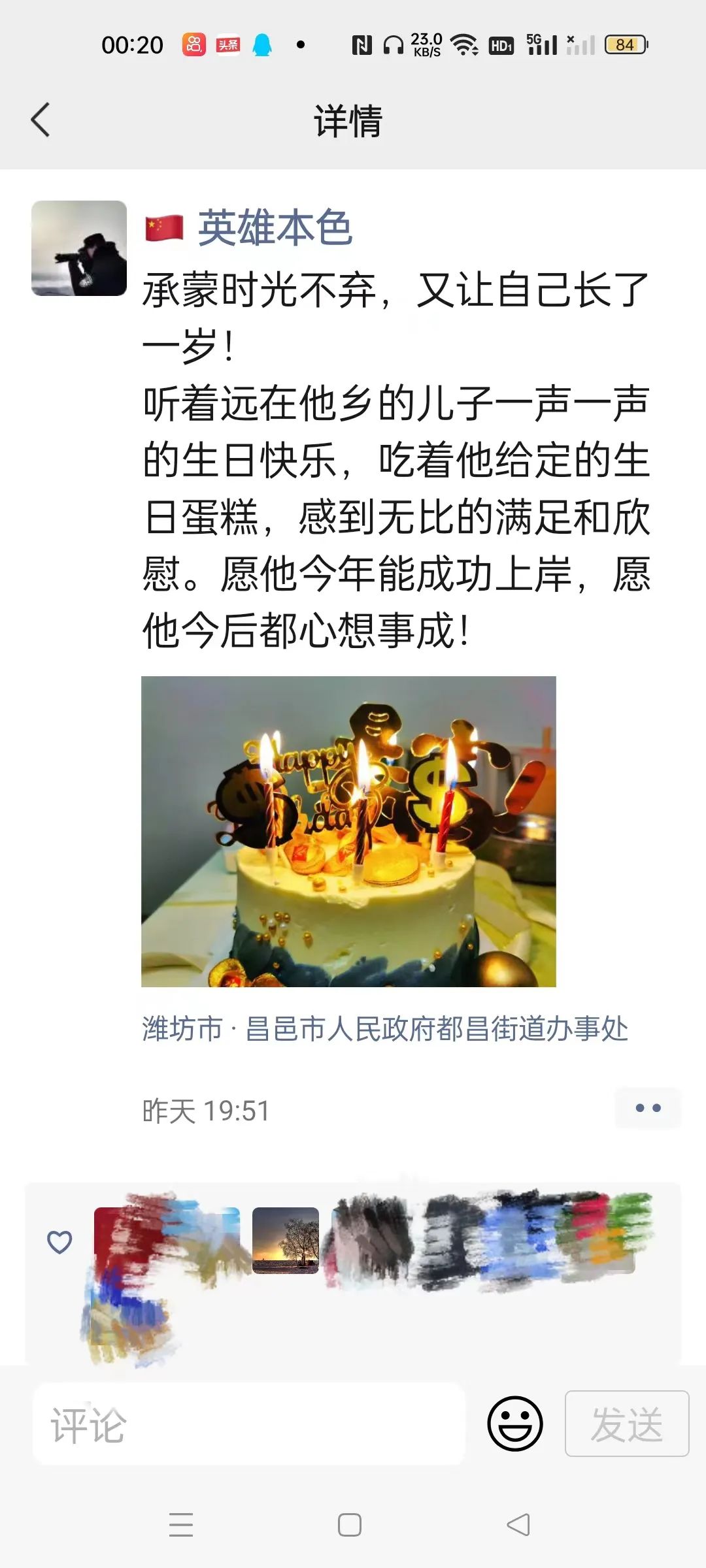Open 英雄本色's profile picture
The width and height of the screenshot is (706, 1568).
(x=79, y=248)
